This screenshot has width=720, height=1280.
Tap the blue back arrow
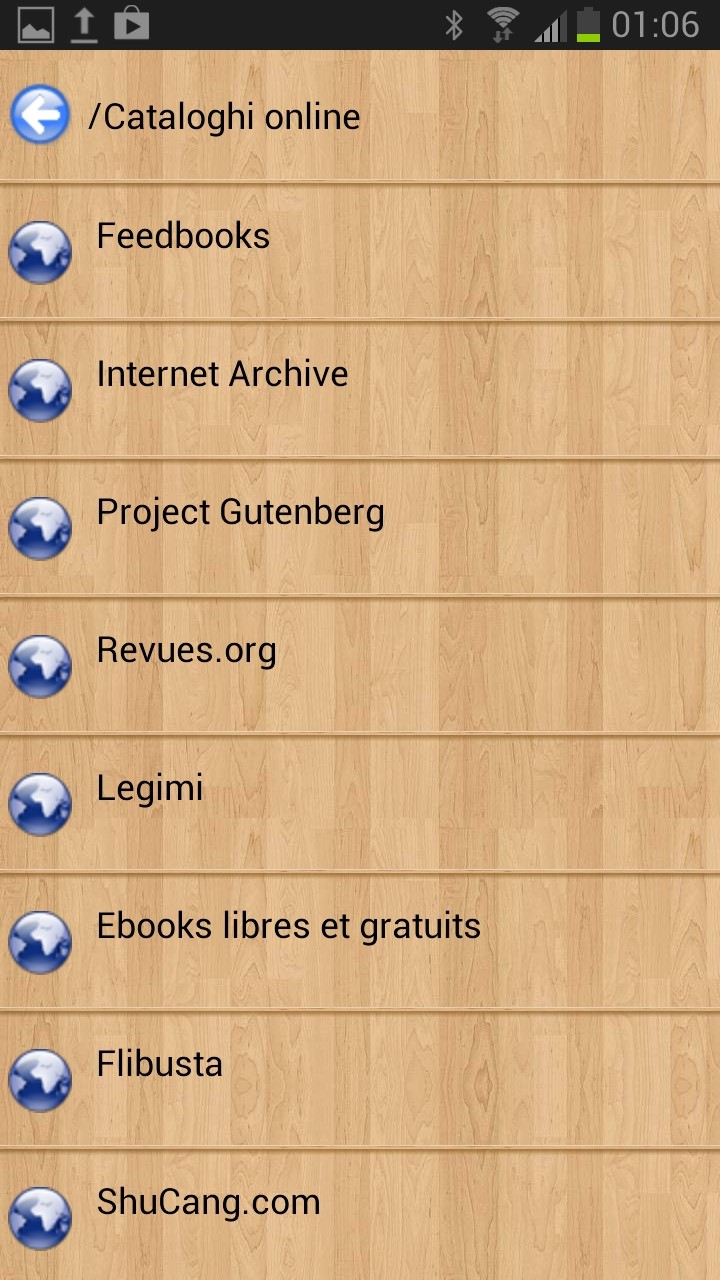[x=40, y=115]
